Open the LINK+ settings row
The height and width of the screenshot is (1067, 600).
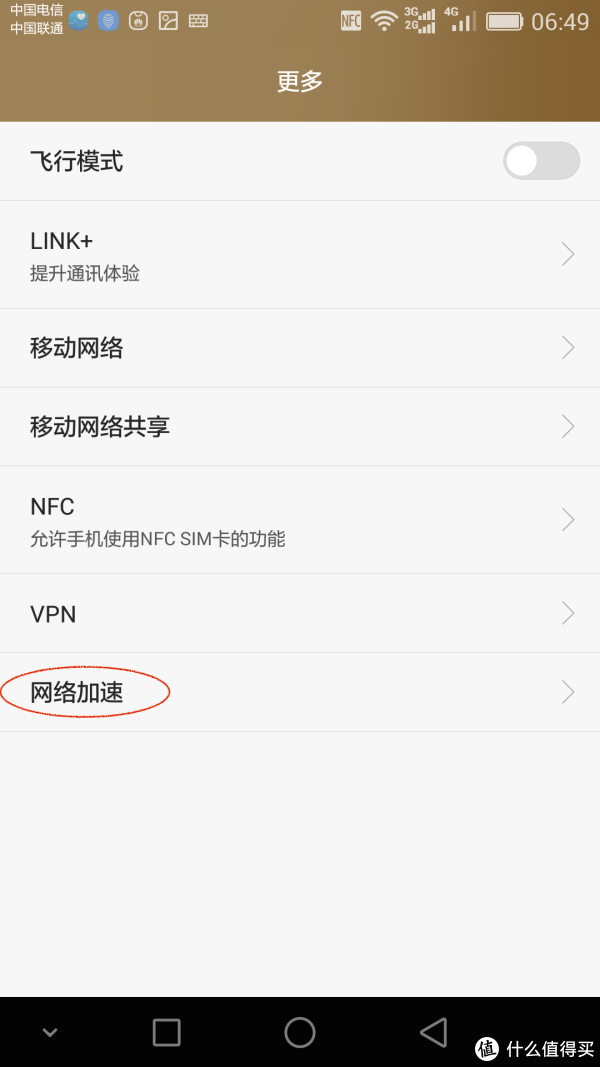tap(300, 255)
